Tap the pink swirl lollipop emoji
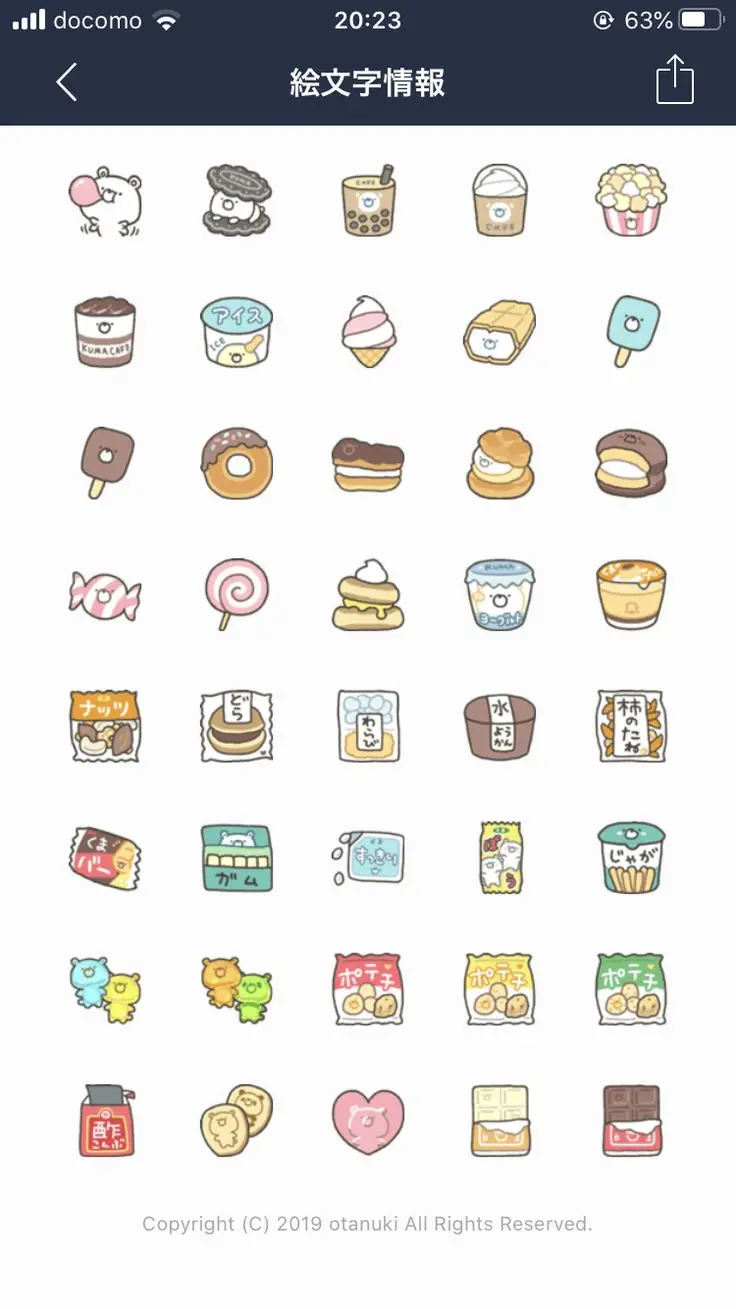The image size is (736, 1309). click(236, 593)
